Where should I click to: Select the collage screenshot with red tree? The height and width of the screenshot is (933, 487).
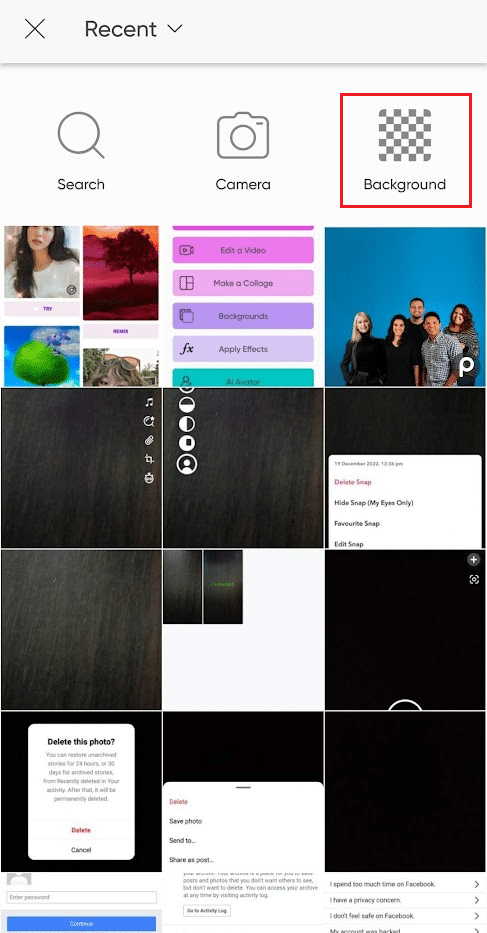pos(81,306)
